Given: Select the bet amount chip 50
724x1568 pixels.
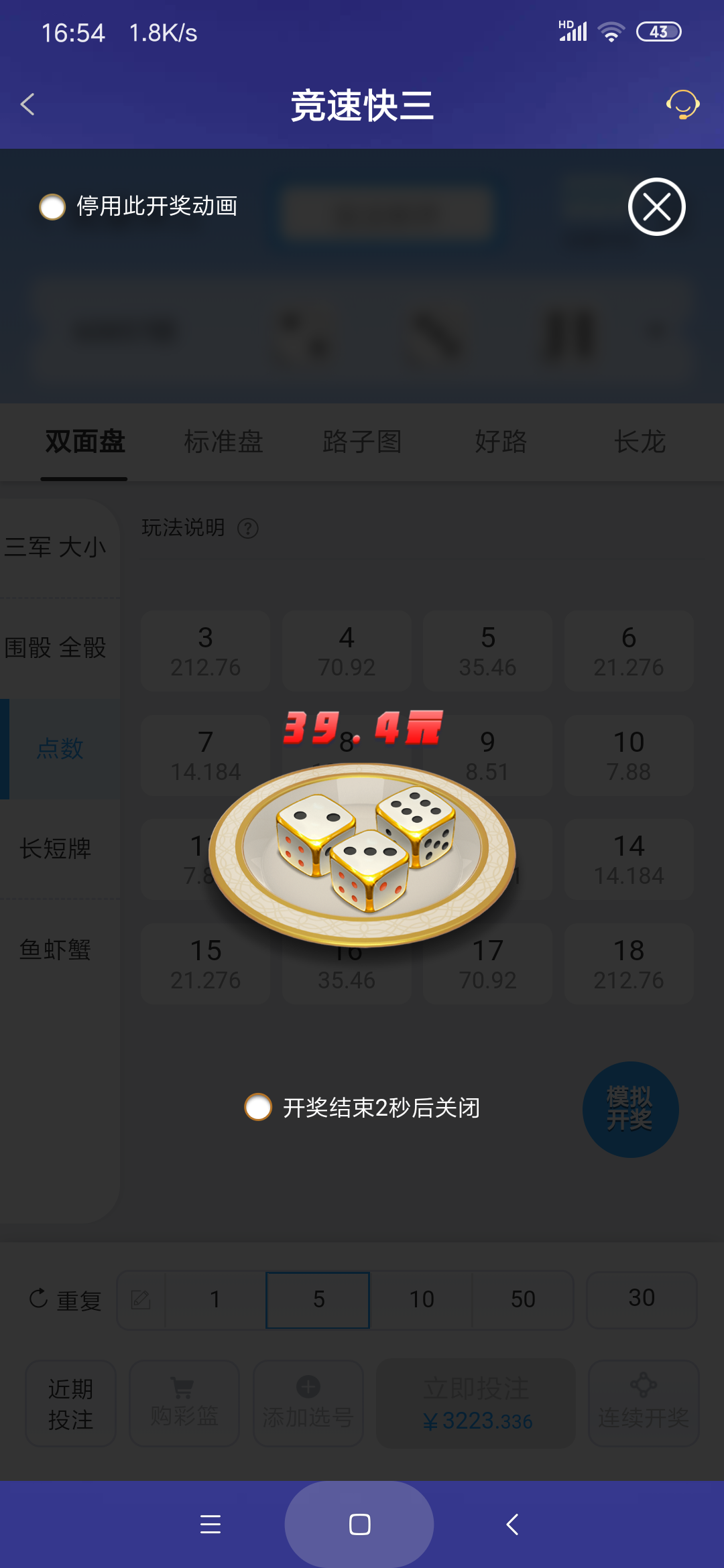Looking at the screenshot, I should pyautogui.click(x=523, y=1299).
